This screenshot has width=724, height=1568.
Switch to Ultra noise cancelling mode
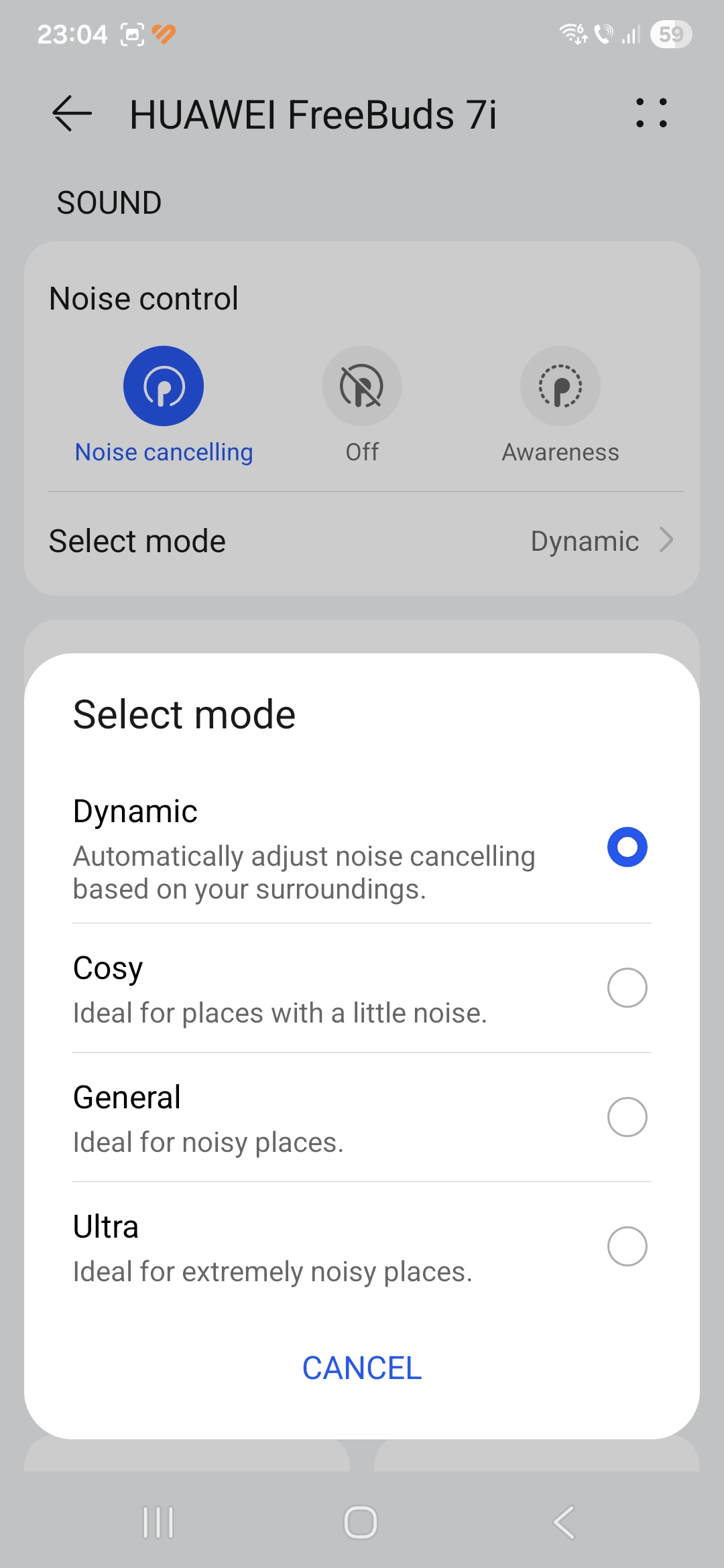(x=627, y=1246)
